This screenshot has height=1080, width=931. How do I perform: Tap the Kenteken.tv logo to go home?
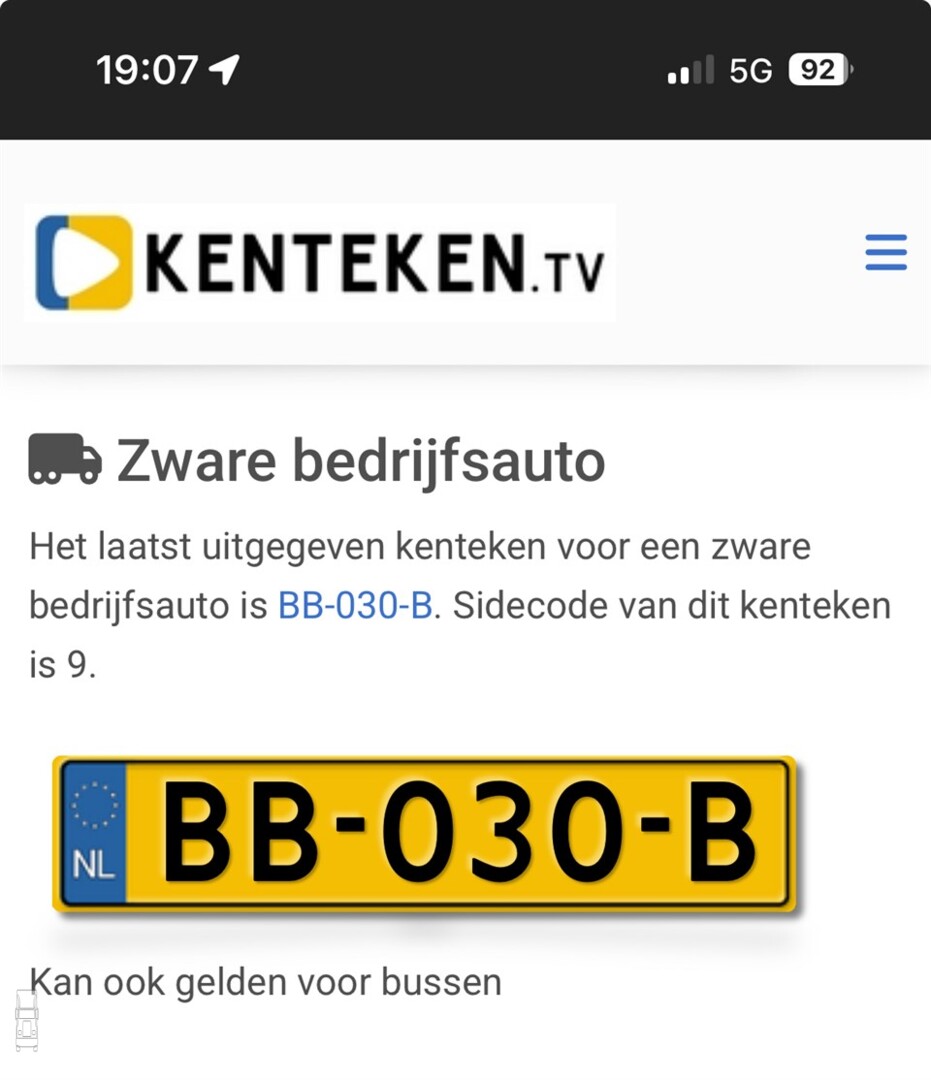pyautogui.click(x=320, y=262)
